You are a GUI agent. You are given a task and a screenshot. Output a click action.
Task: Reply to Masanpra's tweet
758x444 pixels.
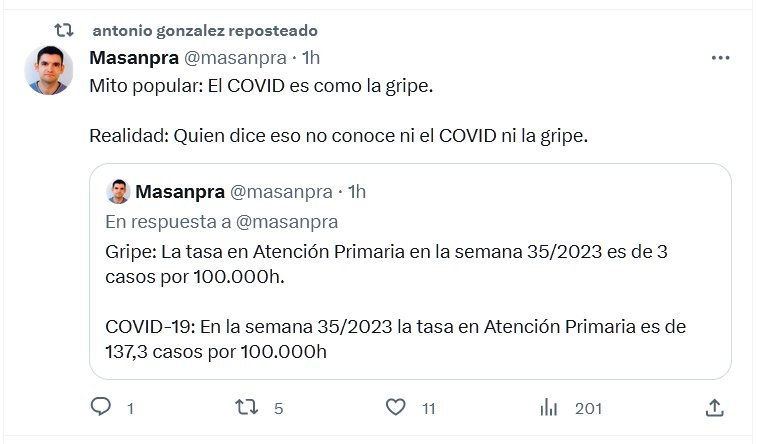click(100, 408)
